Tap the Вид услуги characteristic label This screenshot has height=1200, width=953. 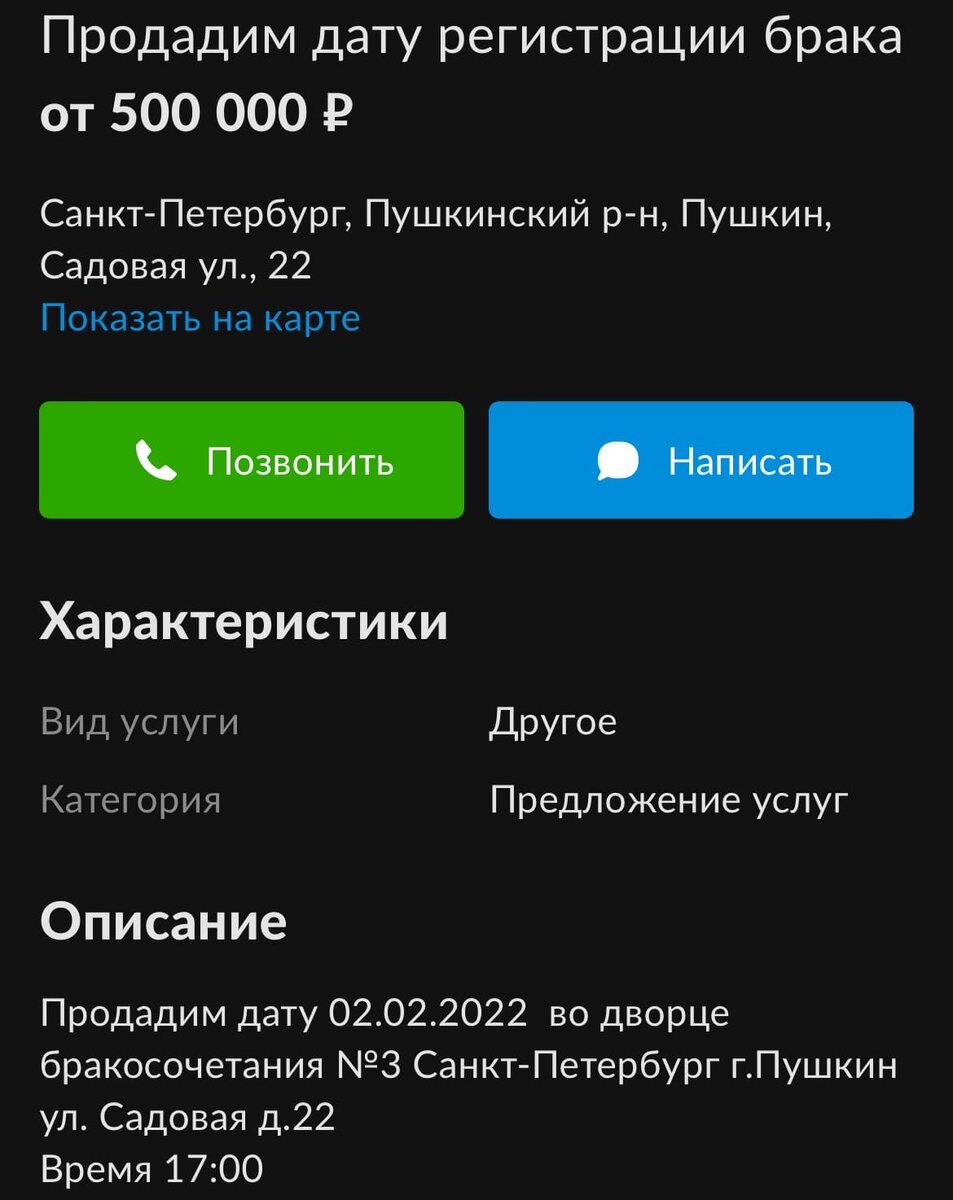[138, 721]
